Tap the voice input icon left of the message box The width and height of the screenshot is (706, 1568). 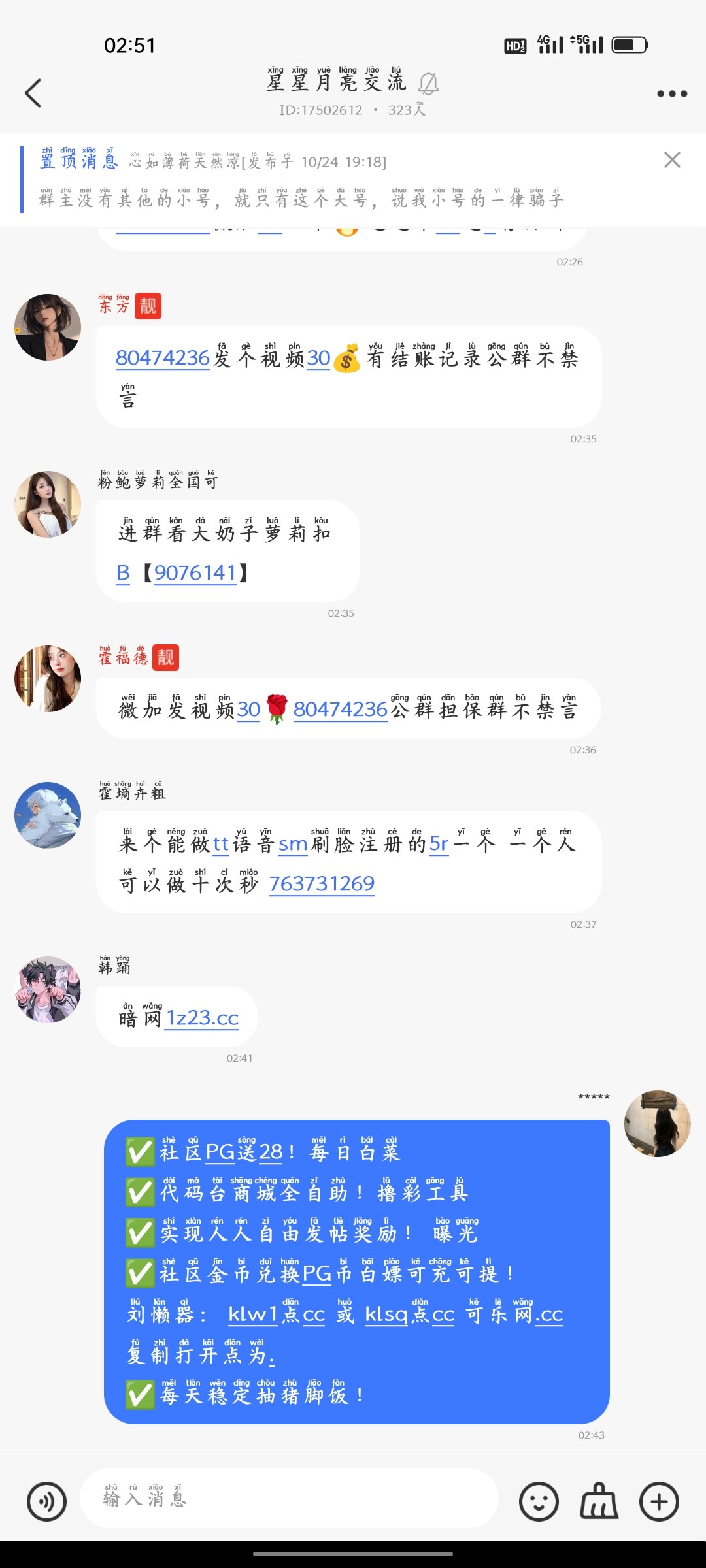[46, 1501]
